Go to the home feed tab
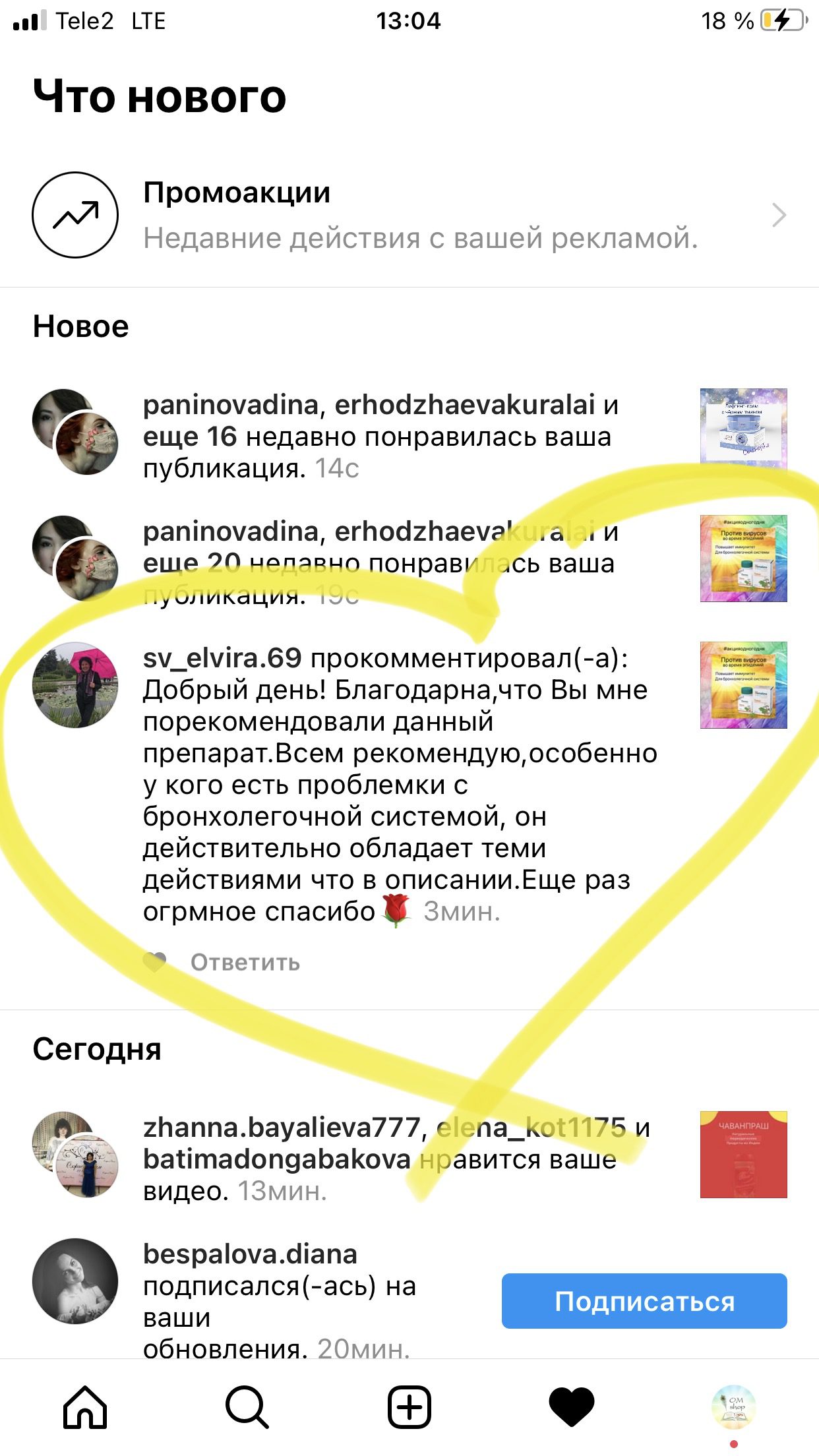 85,1407
